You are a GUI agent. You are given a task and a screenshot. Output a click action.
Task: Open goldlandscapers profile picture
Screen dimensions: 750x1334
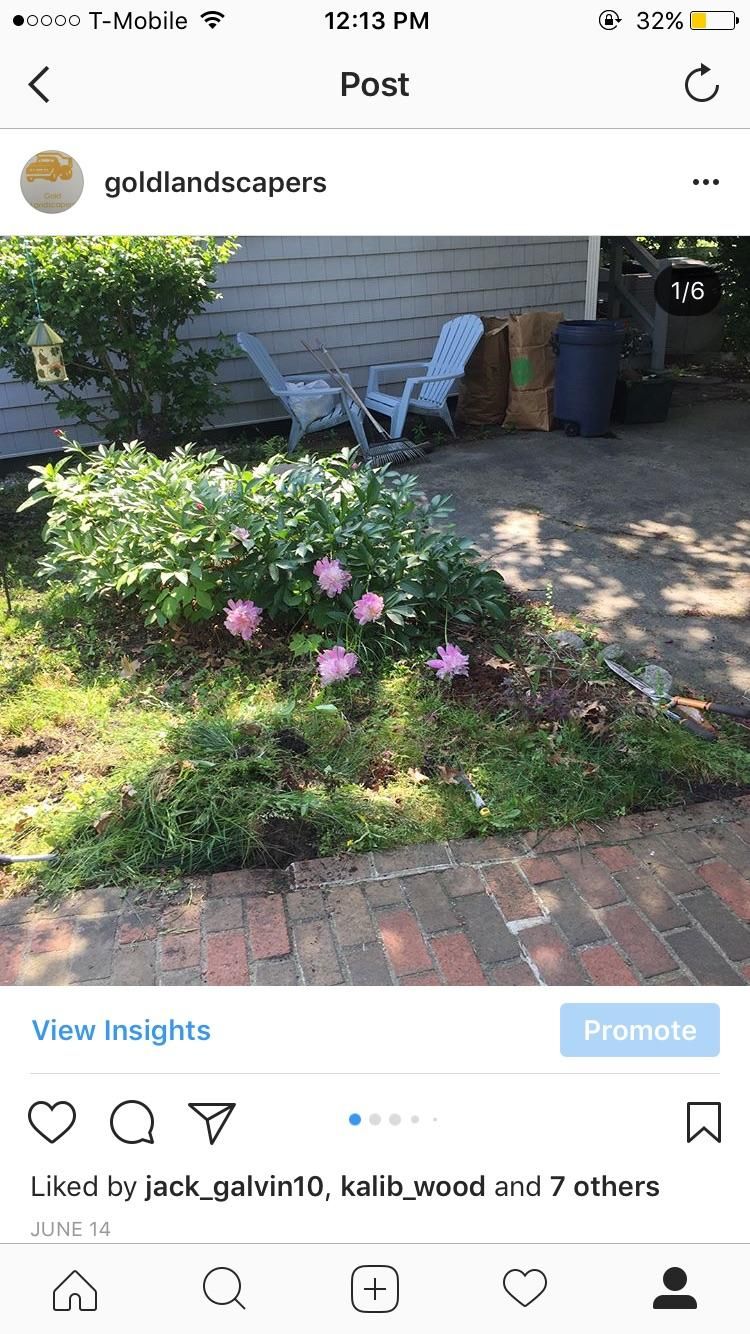(x=52, y=182)
